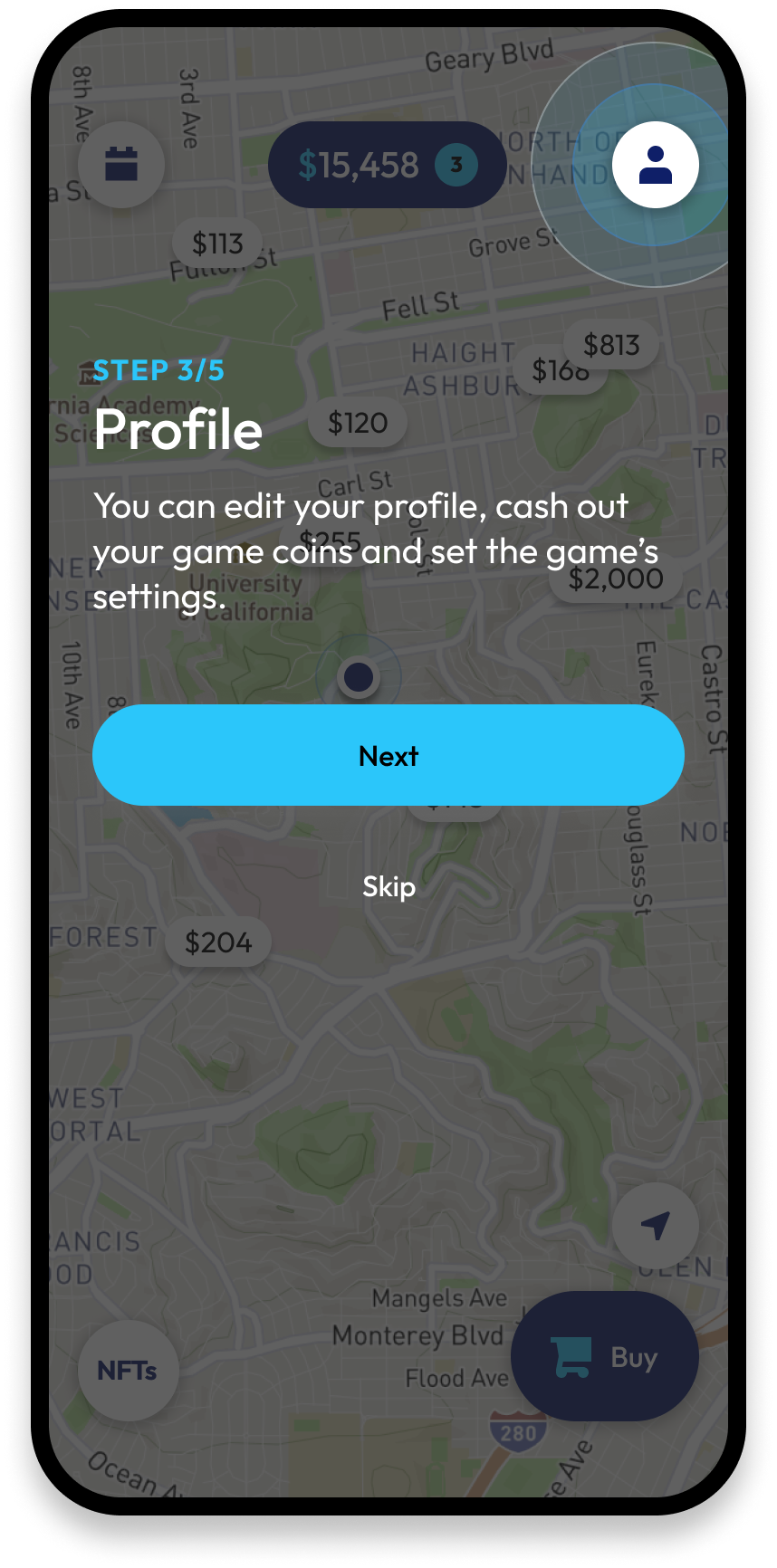The height and width of the screenshot is (1568, 777).
Task: Tap the highlighted profile icon
Action: 655,165
